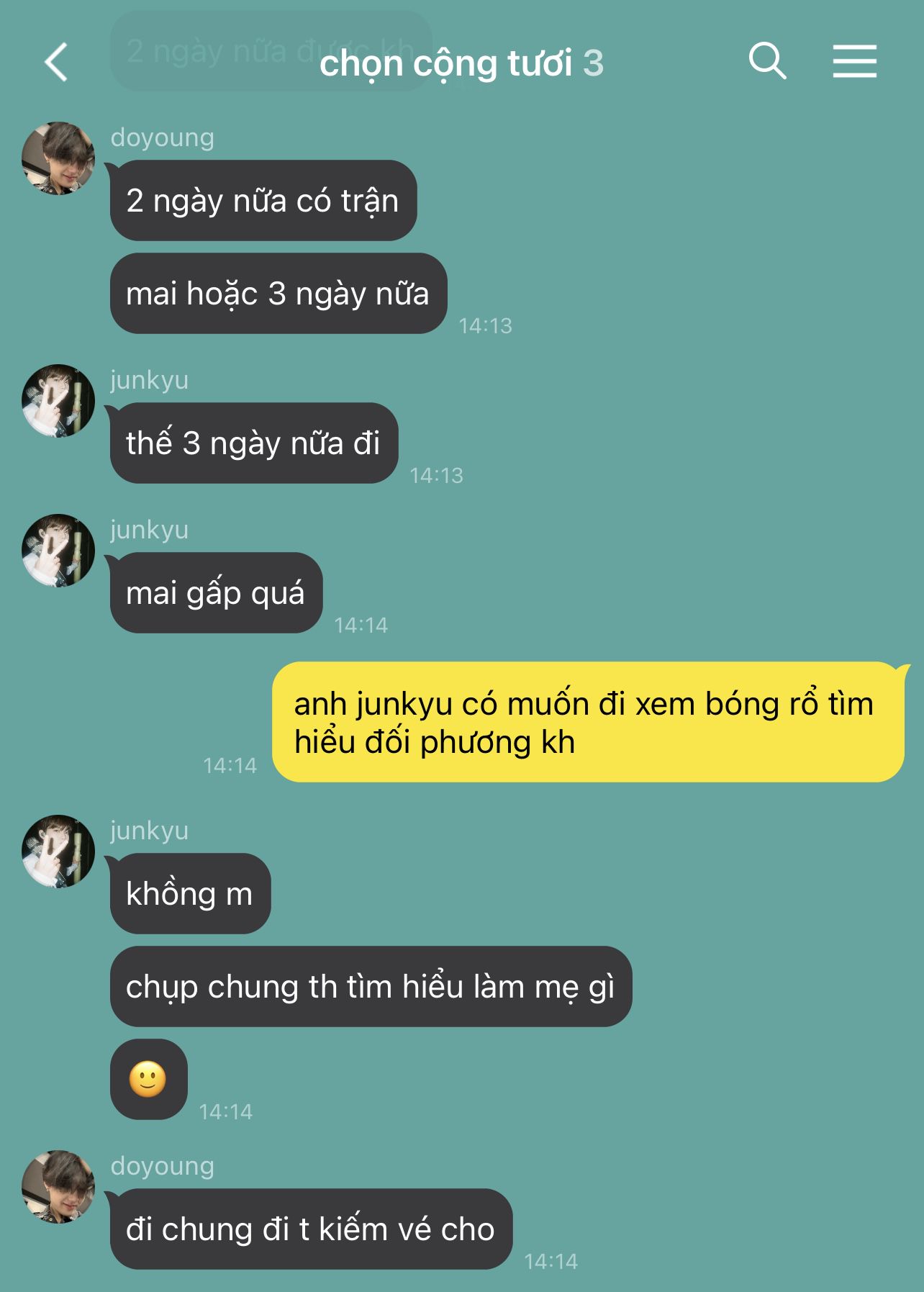Go back from the chat
The height and width of the screenshot is (1292, 924).
56,62
